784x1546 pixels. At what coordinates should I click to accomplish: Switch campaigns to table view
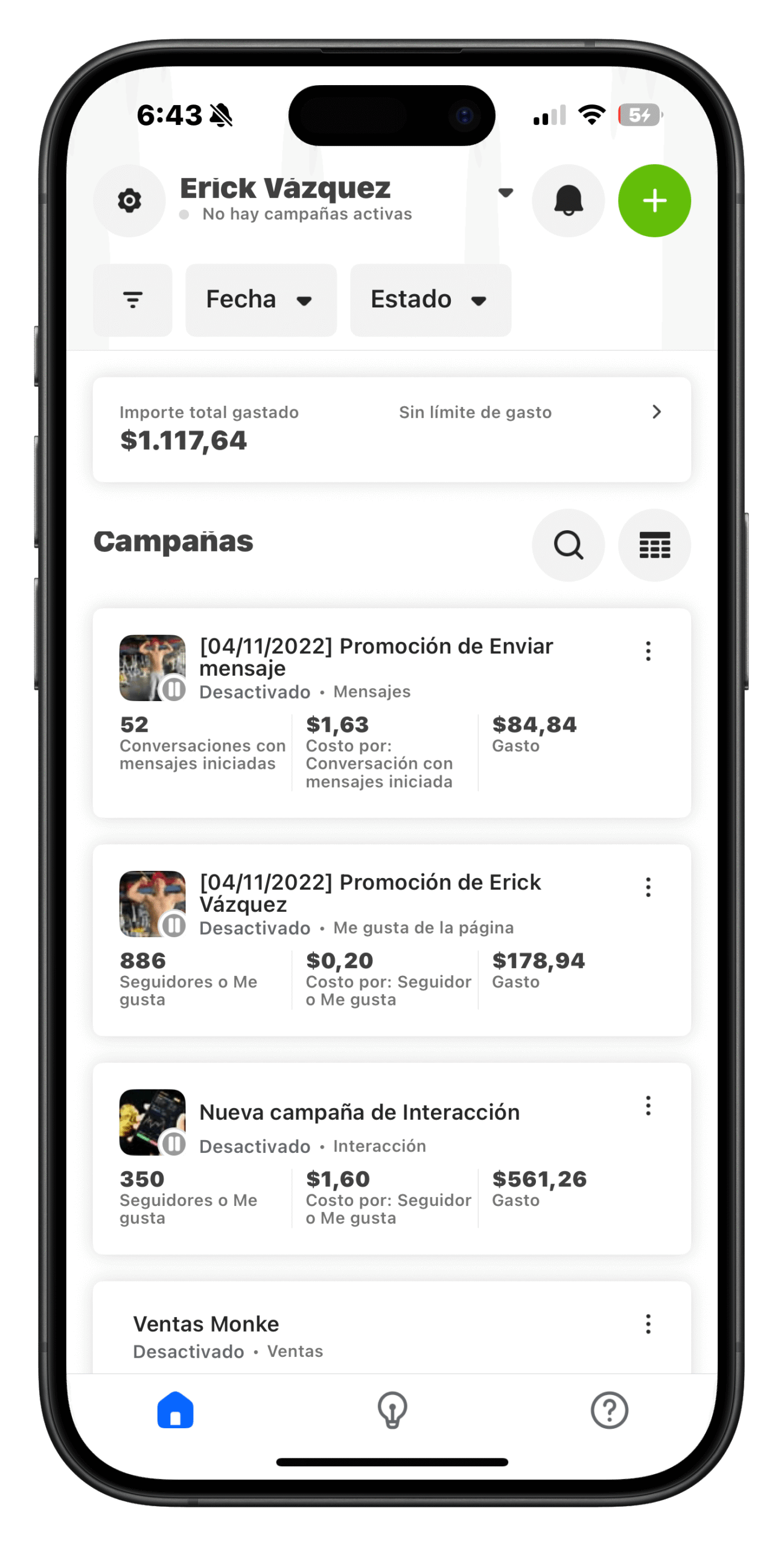pos(654,545)
